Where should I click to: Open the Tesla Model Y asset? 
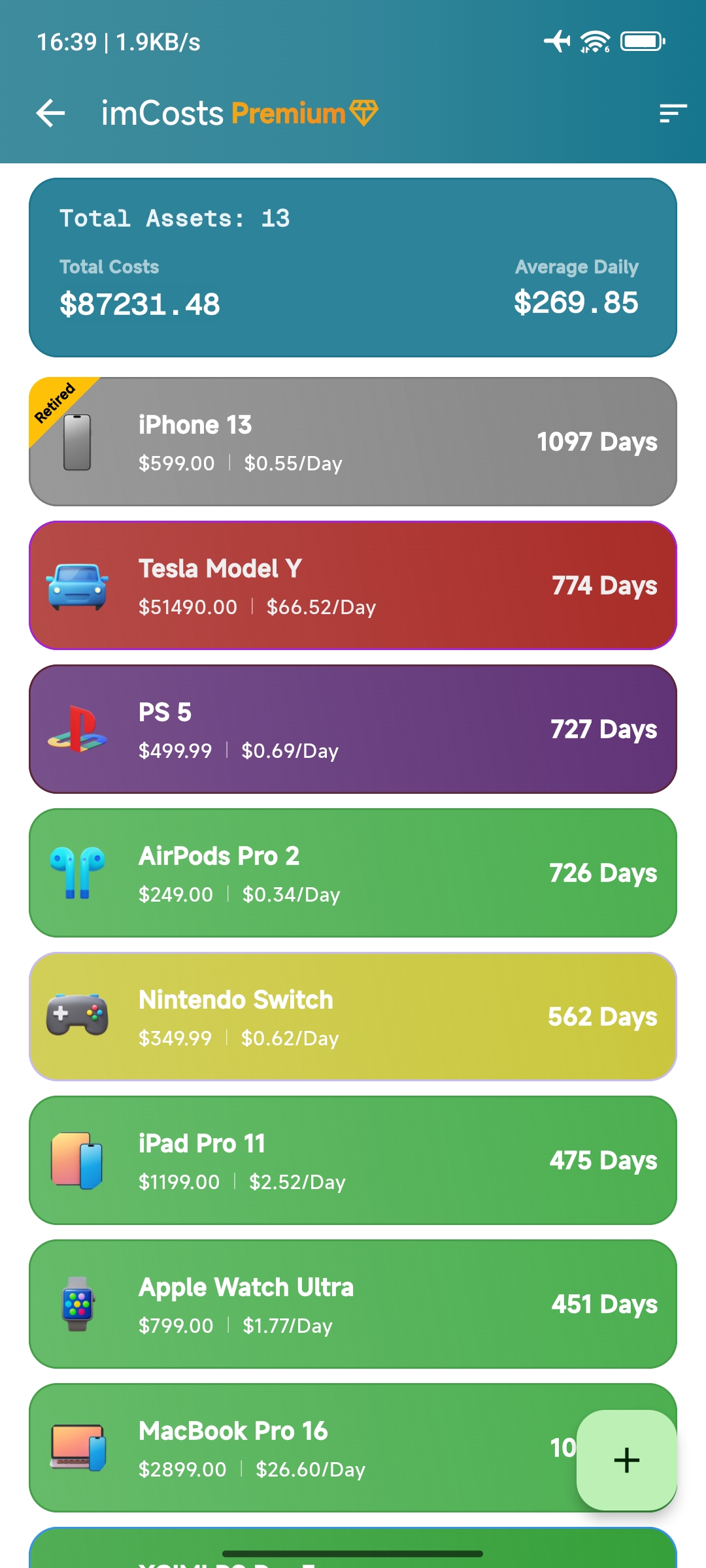[x=353, y=585]
